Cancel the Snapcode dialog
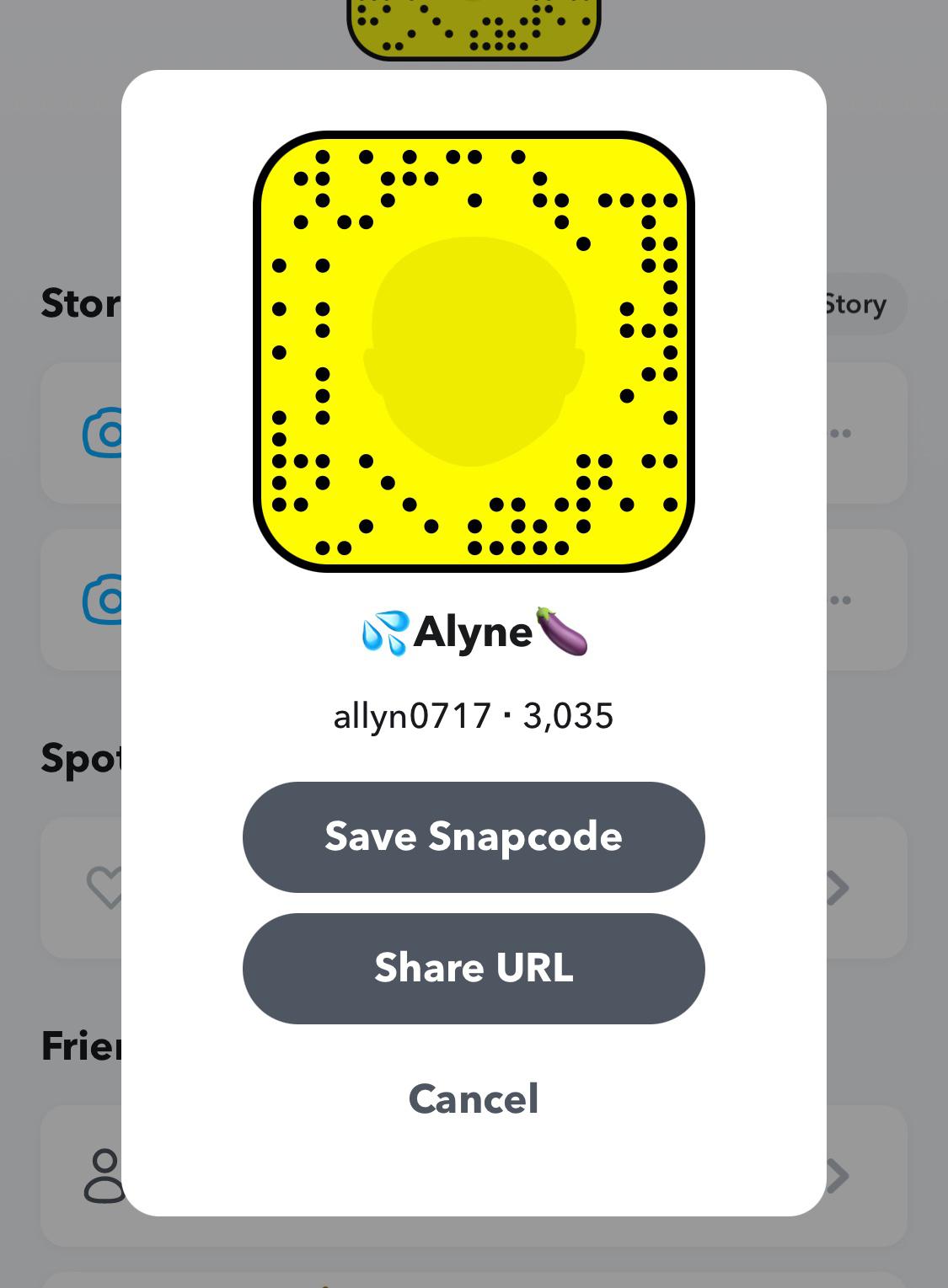This screenshot has width=948, height=1288. pos(474,1098)
